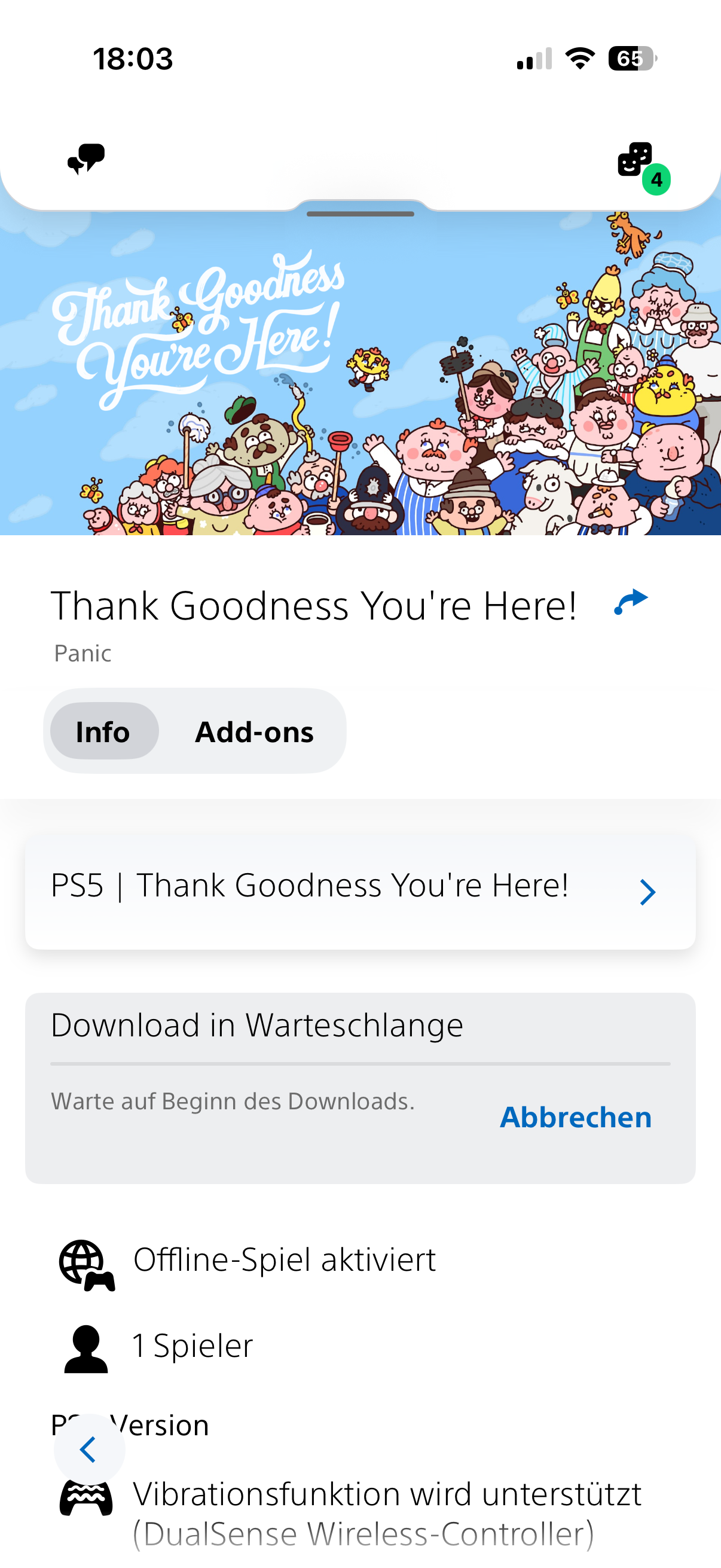This screenshot has height=1568, width=721.
Task: Switch to the Add-ons tab
Action: click(x=253, y=731)
